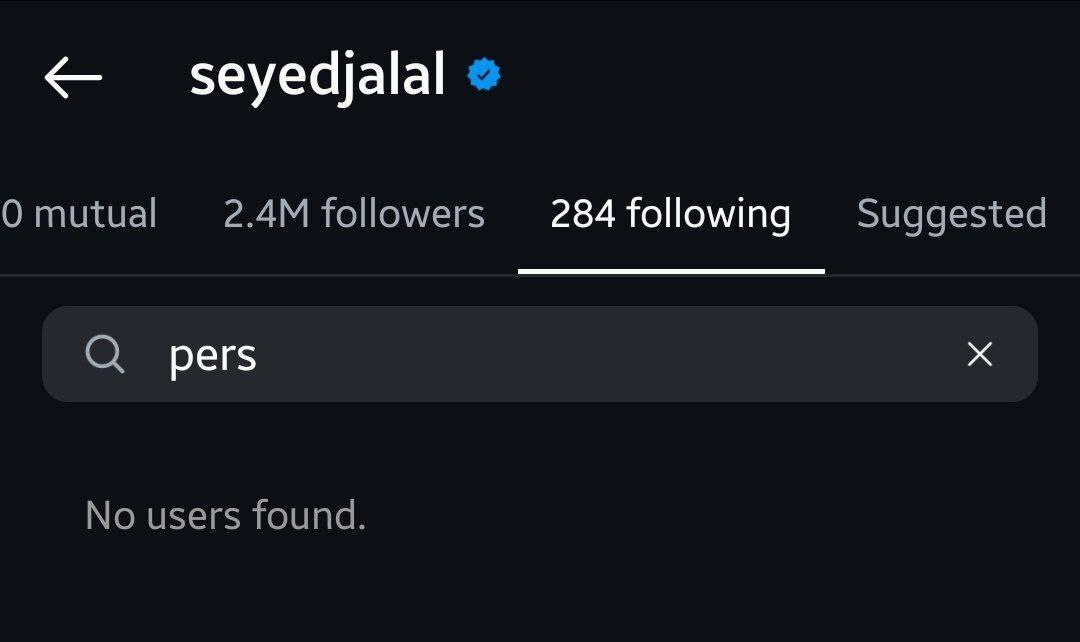Select the 284 following tab

(x=670, y=214)
